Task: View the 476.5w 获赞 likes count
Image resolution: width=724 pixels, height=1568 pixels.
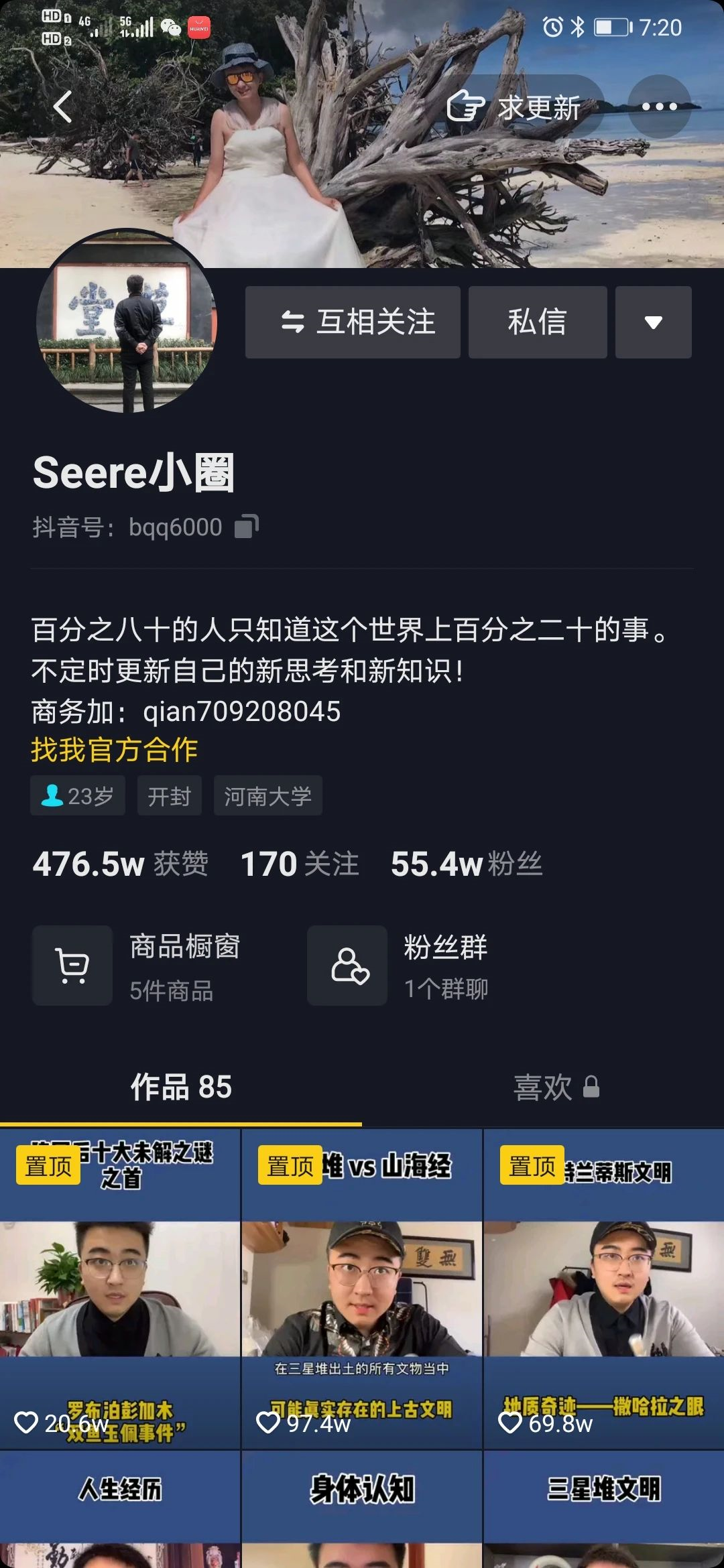Action: [x=121, y=864]
